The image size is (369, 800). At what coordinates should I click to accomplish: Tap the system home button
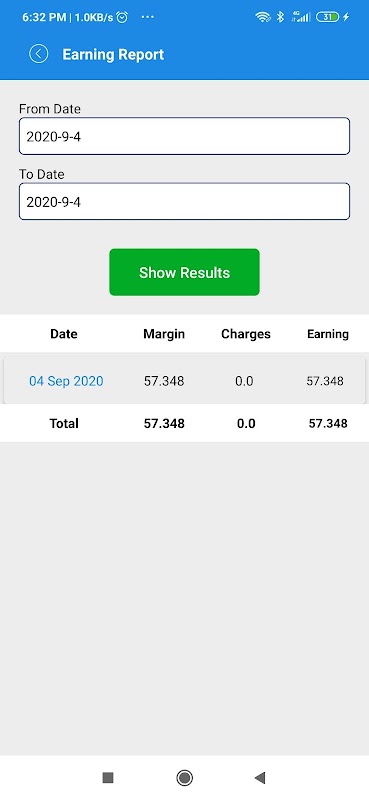tap(184, 778)
